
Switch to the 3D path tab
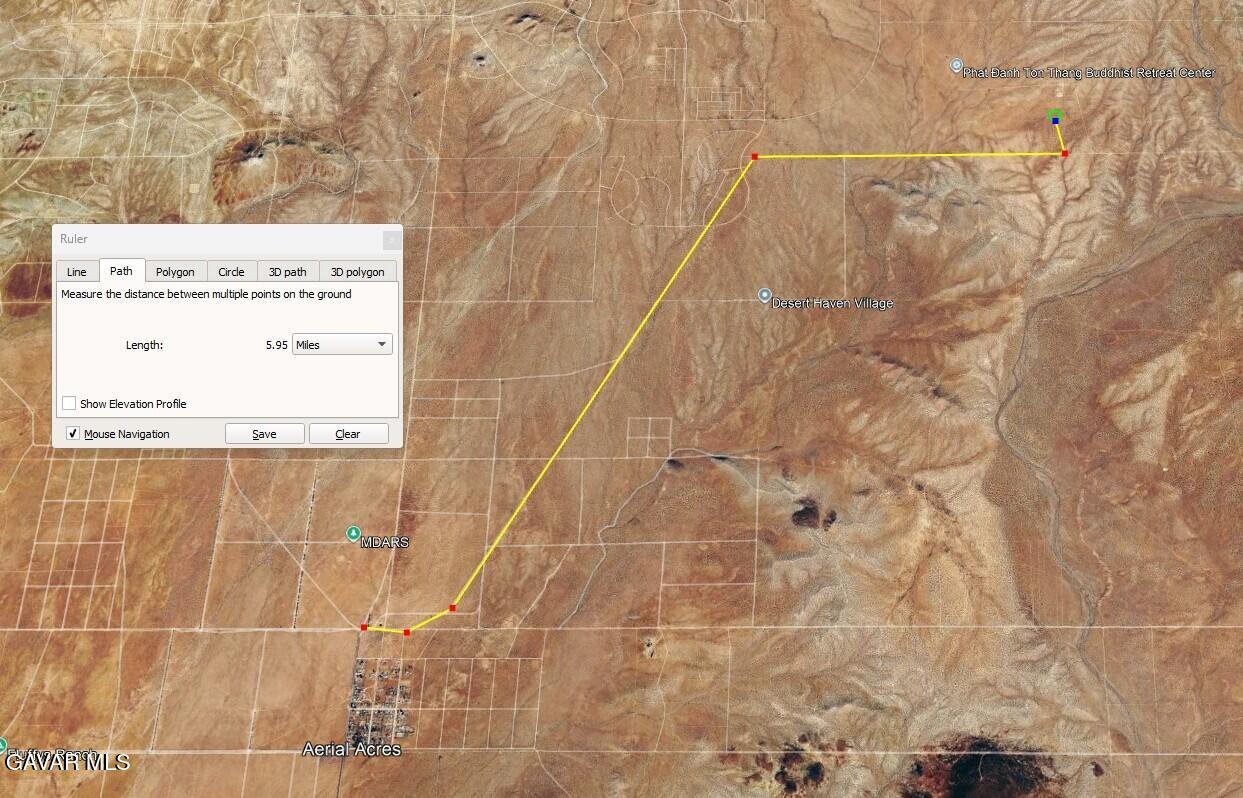288,272
